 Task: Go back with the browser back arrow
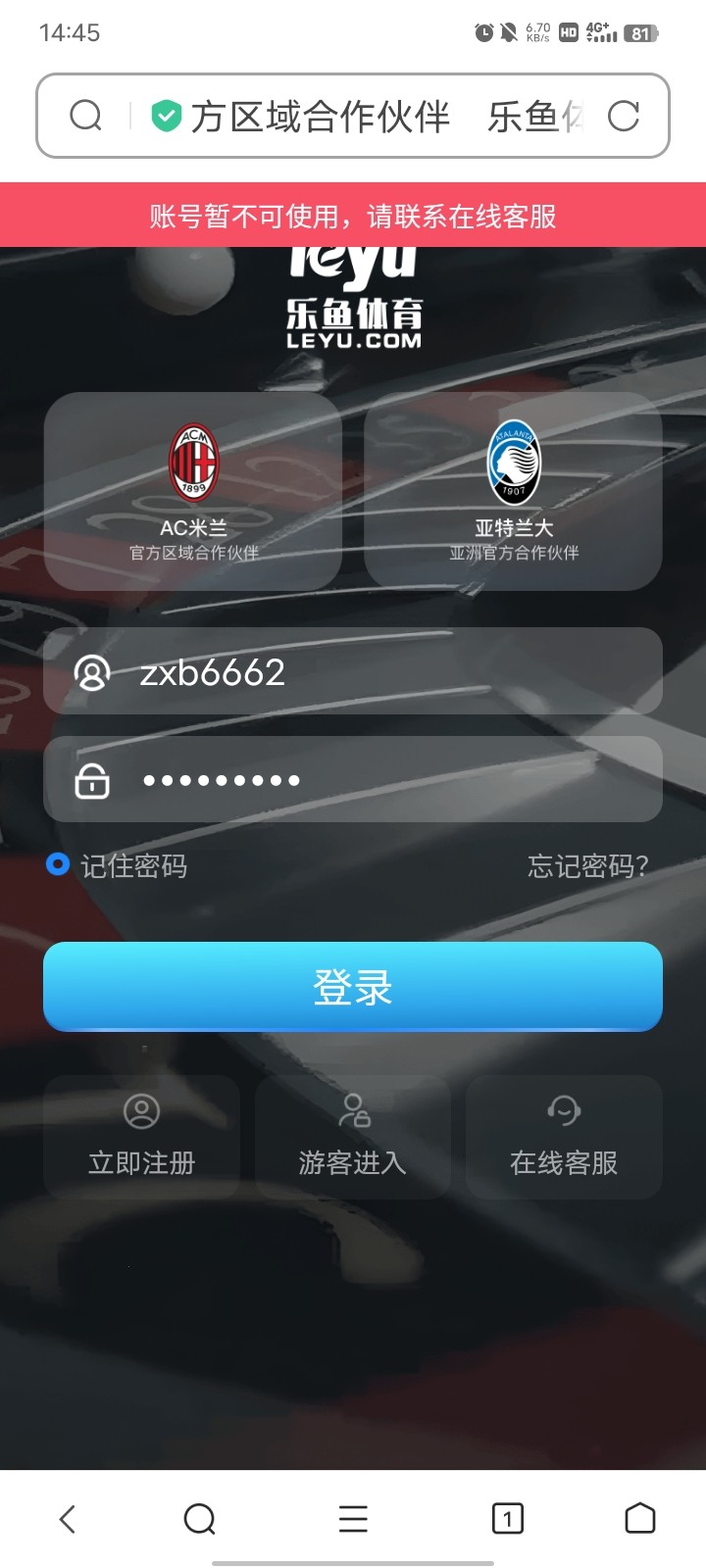coord(67,1519)
